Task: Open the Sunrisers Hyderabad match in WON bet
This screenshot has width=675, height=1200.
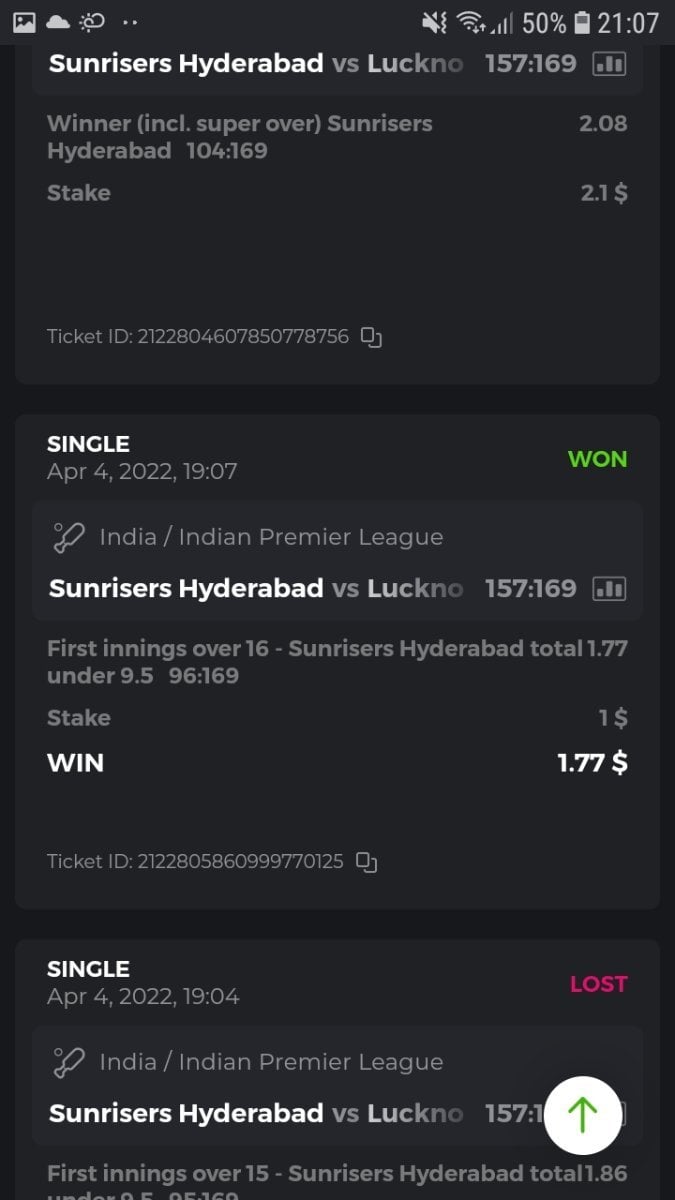Action: [x=255, y=588]
